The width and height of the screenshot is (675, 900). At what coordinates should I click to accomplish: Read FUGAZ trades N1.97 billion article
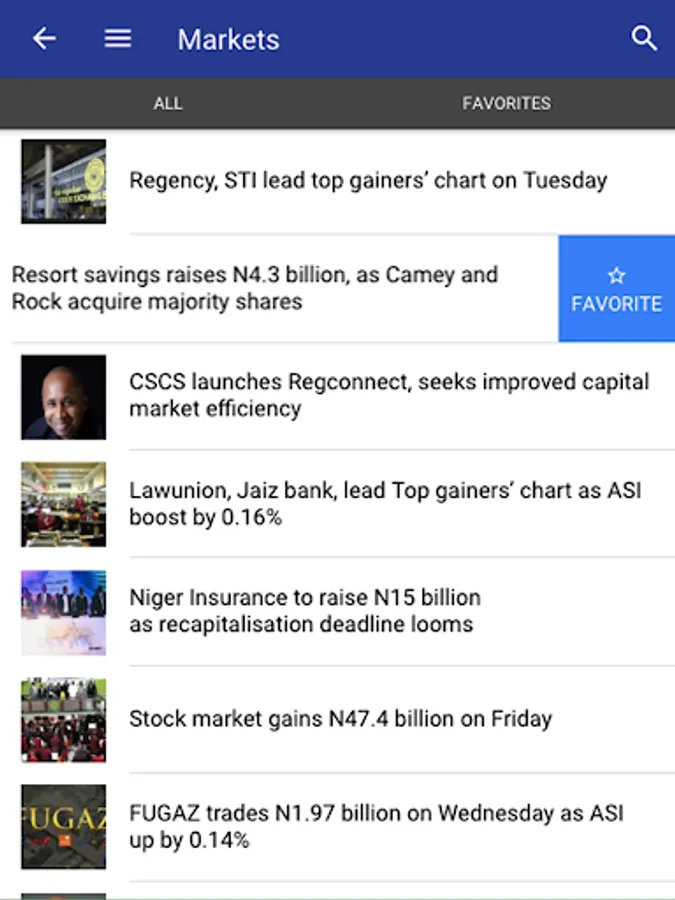(x=376, y=826)
